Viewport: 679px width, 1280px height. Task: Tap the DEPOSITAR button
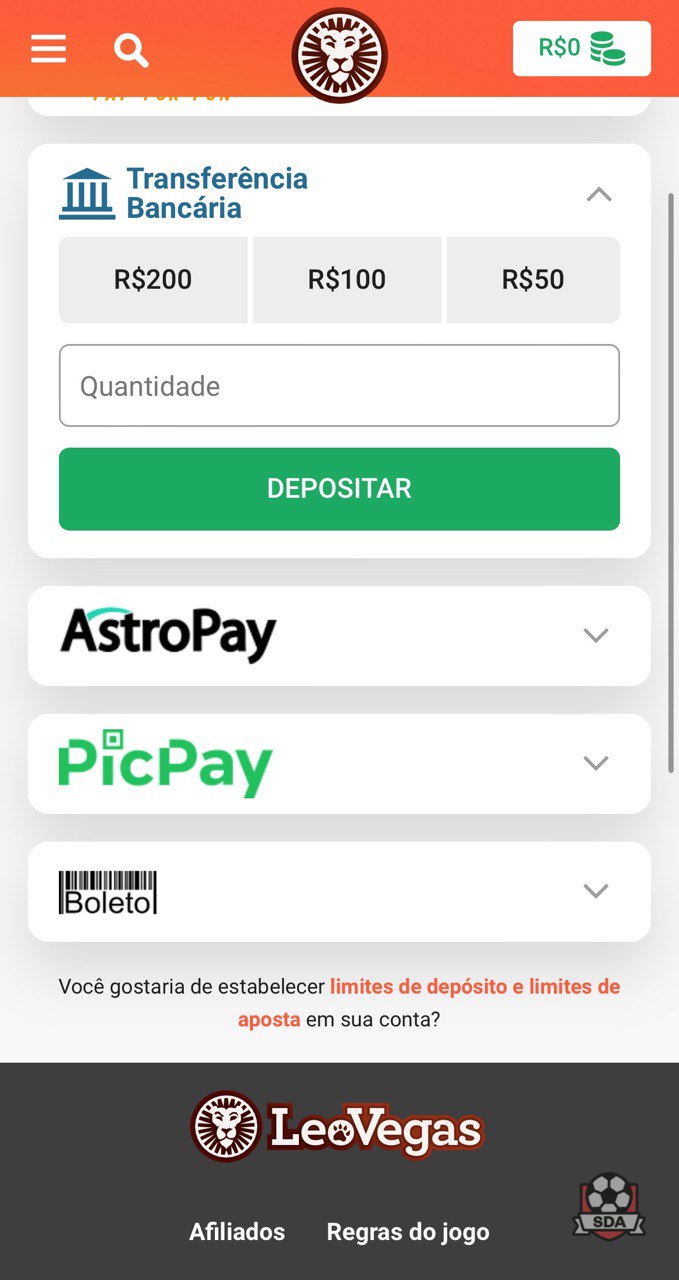[x=339, y=489]
